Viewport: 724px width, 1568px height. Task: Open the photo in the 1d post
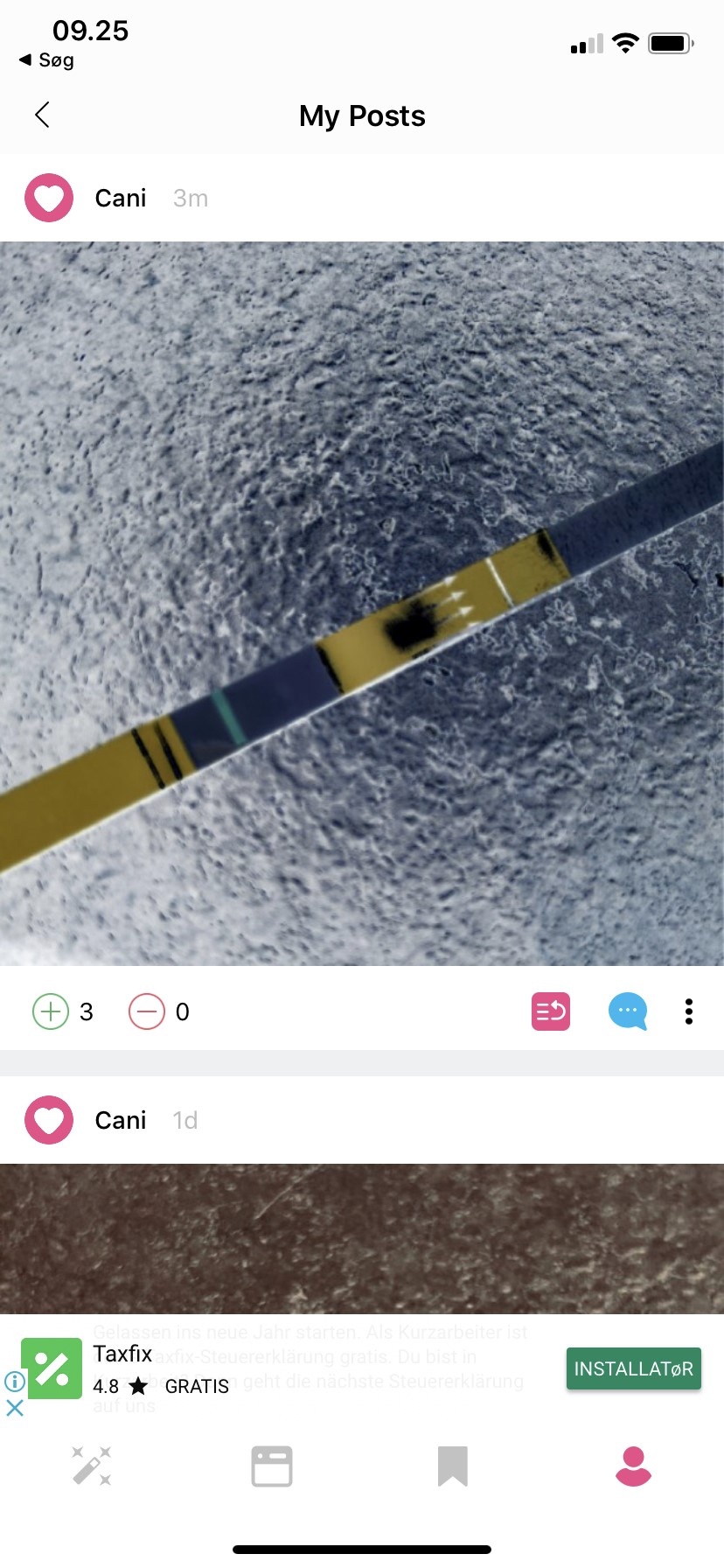(x=362, y=1238)
